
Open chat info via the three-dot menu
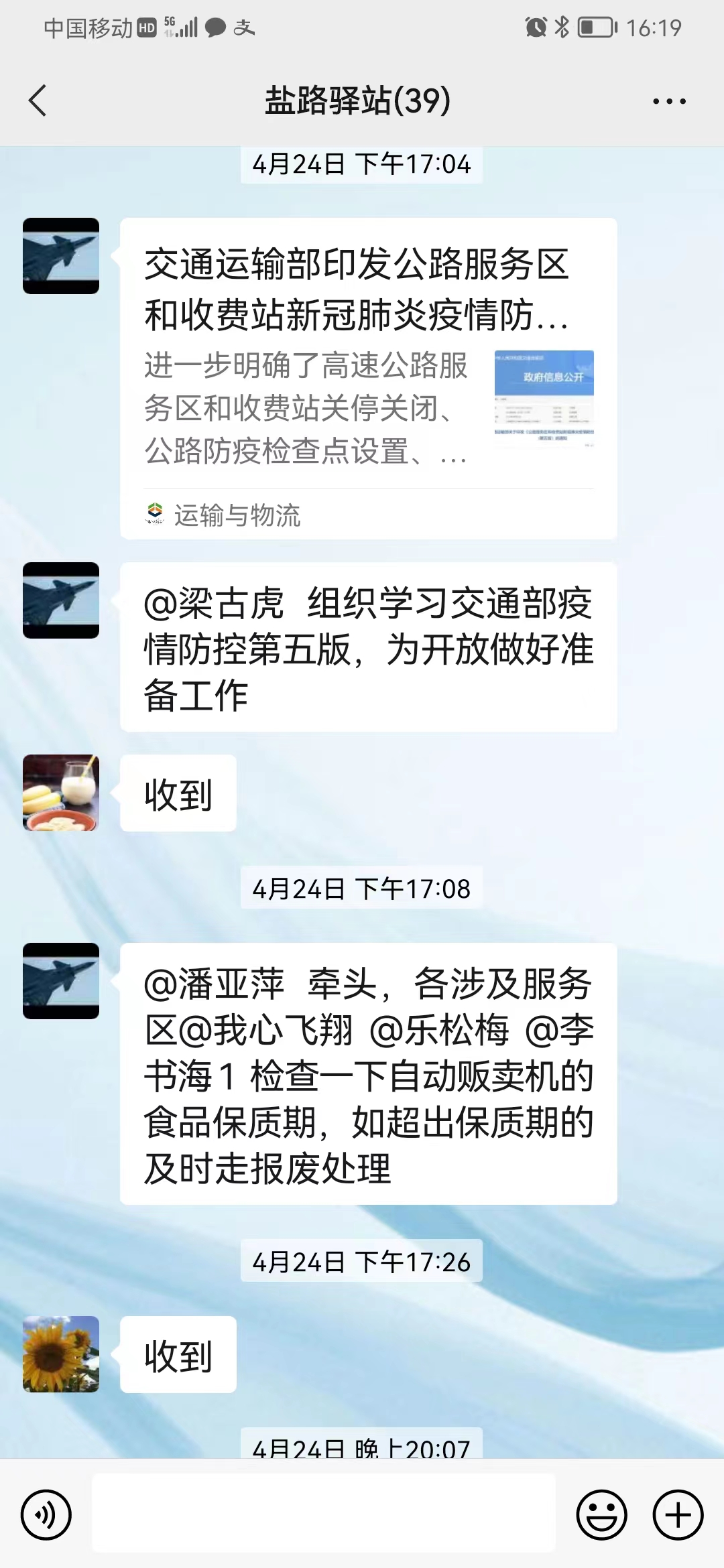pos(669,101)
